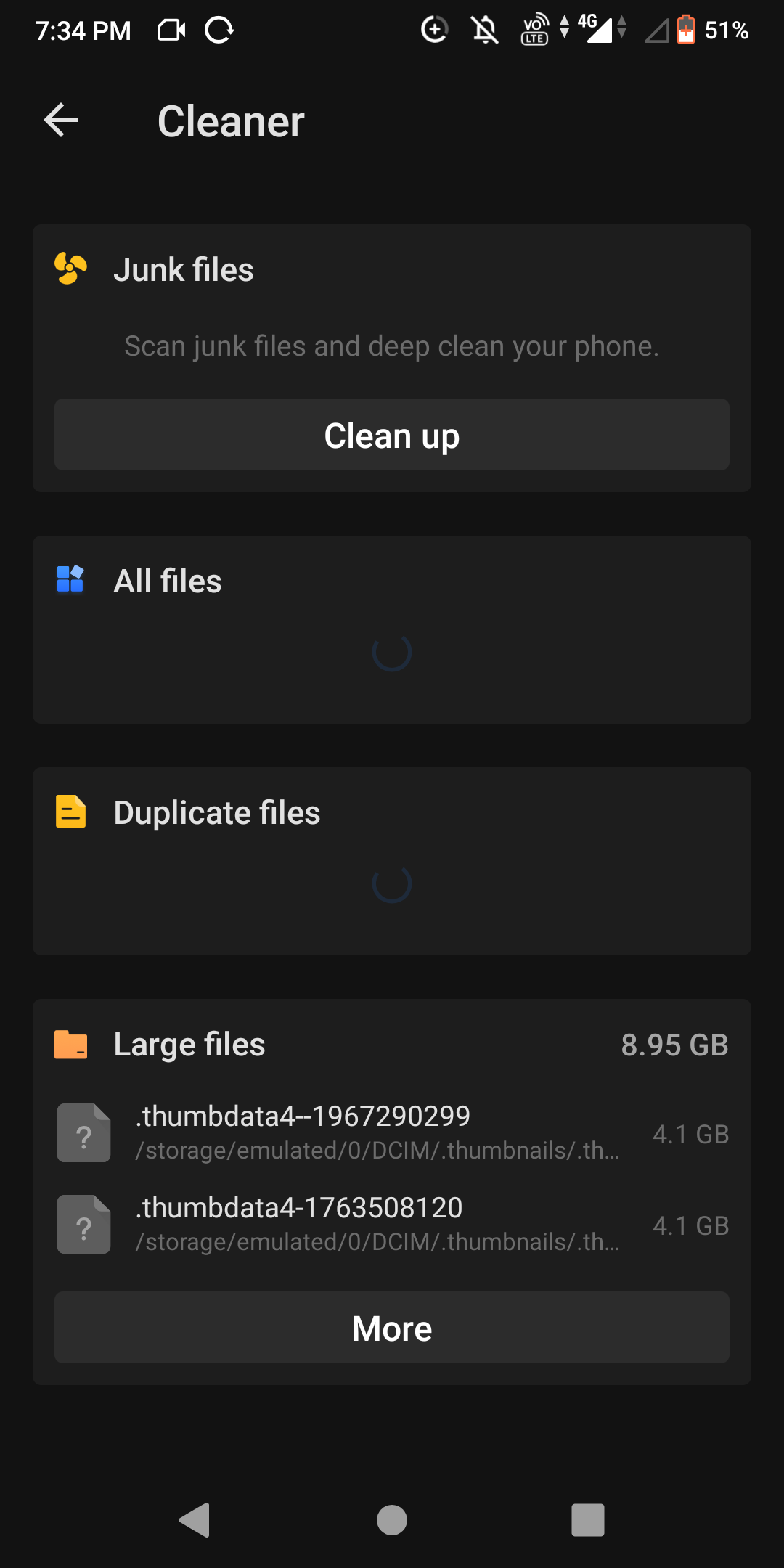Image resolution: width=784 pixels, height=1568 pixels.
Task: Go to the system home screen
Action: pos(392,1520)
